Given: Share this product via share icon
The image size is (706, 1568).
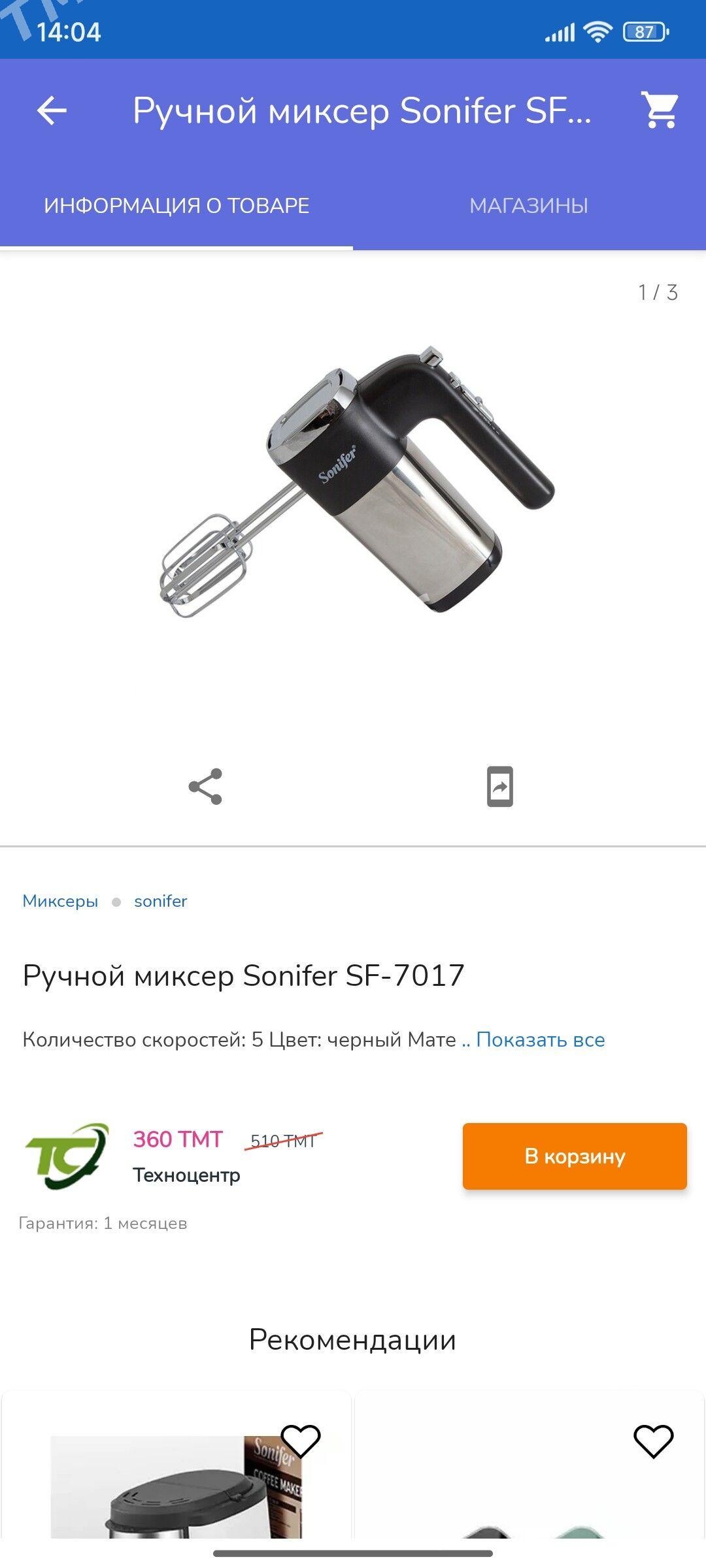Looking at the screenshot, I should coord(205,787).
